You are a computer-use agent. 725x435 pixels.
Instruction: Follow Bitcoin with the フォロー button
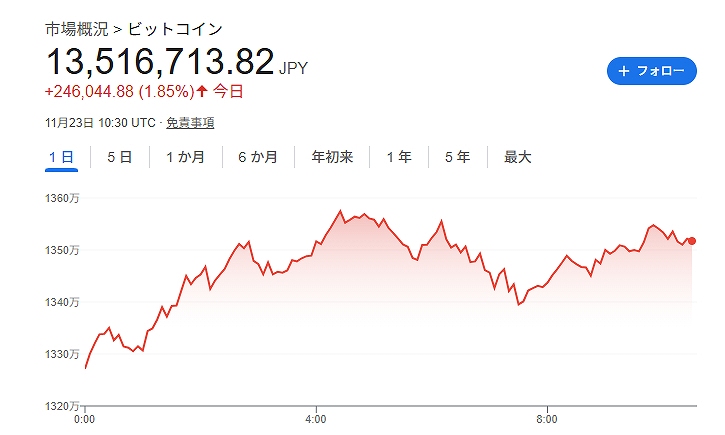651,71
